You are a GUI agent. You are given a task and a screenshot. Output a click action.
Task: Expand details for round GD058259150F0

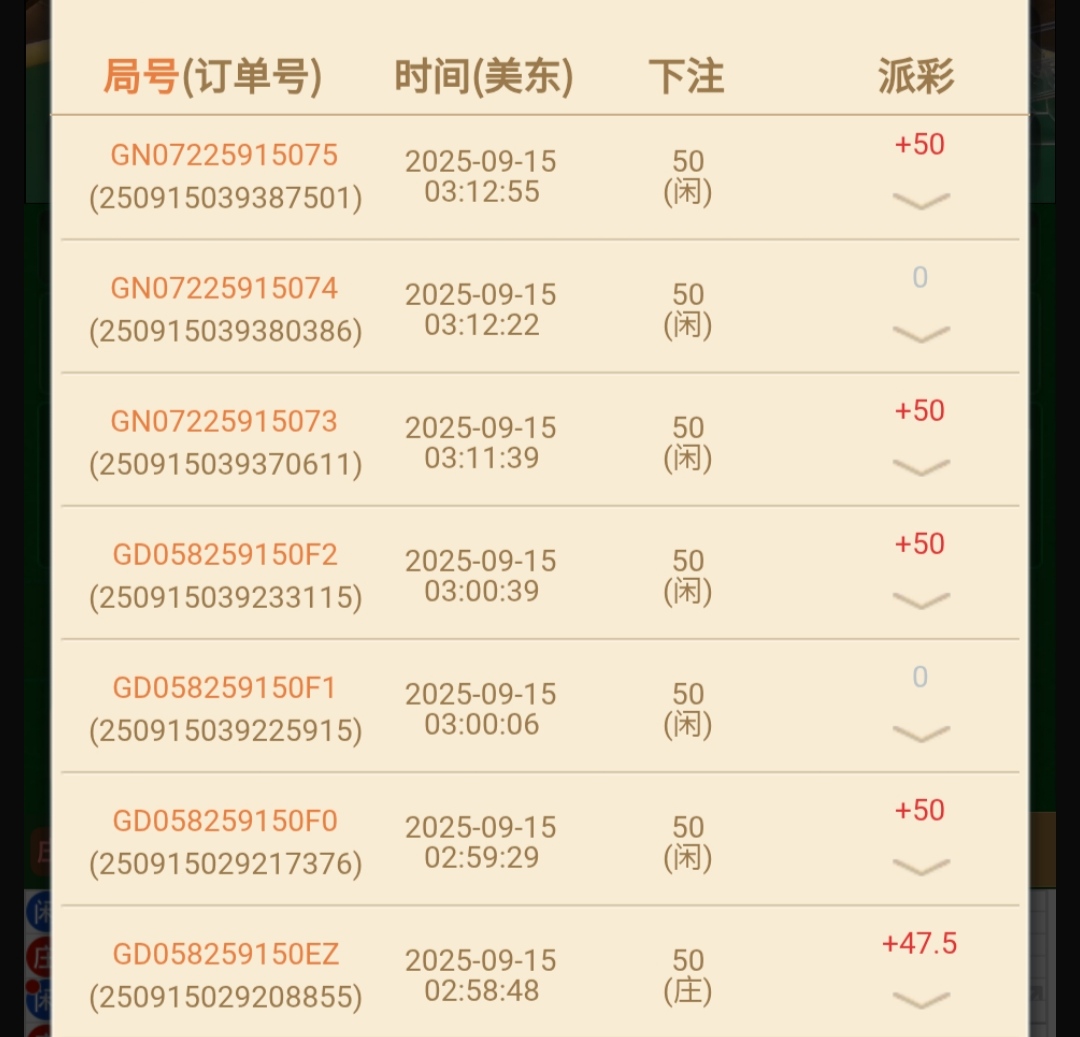pyautogui.click(x=920, y=867)
